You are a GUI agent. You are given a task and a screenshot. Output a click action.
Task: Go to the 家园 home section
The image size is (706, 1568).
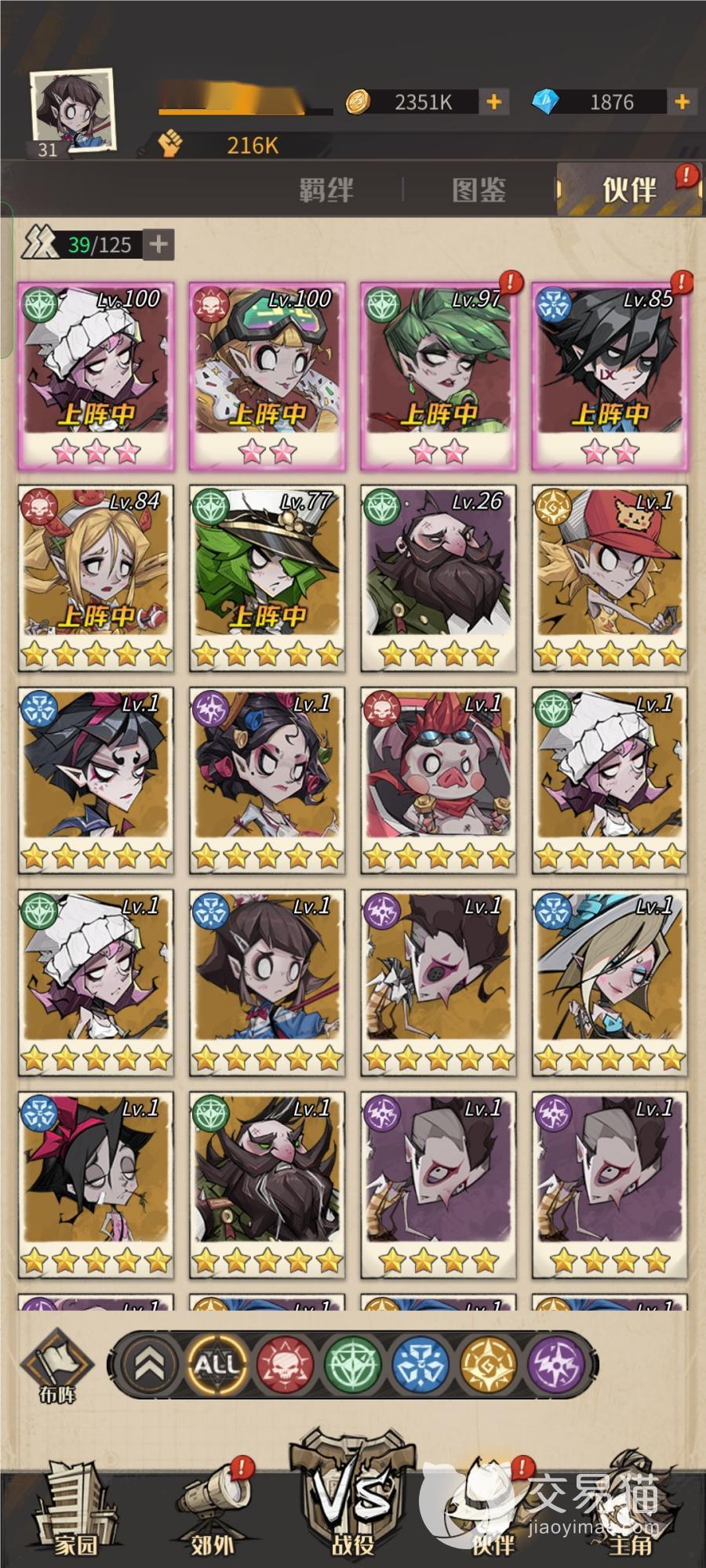click(76, 1509)
